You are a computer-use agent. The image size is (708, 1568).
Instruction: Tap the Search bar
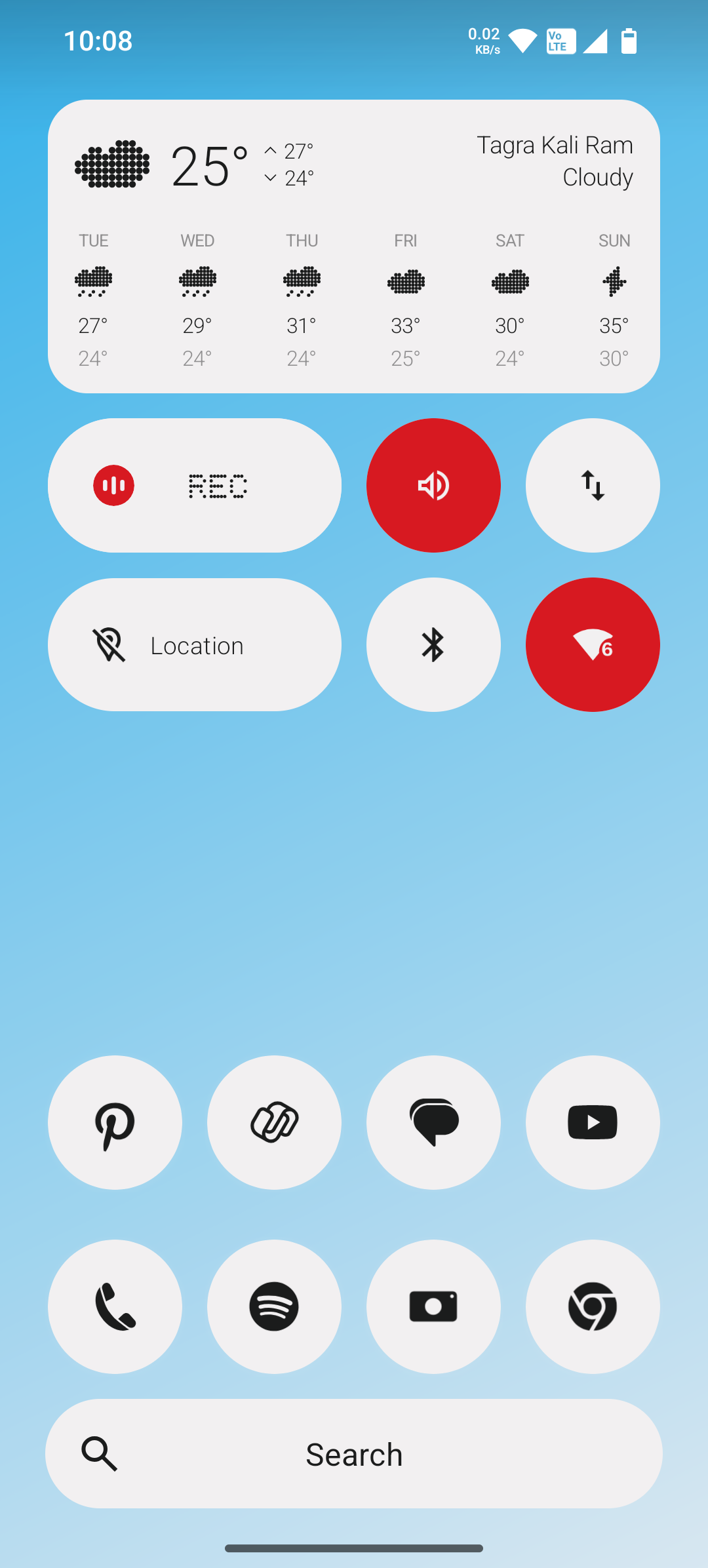354,1454
